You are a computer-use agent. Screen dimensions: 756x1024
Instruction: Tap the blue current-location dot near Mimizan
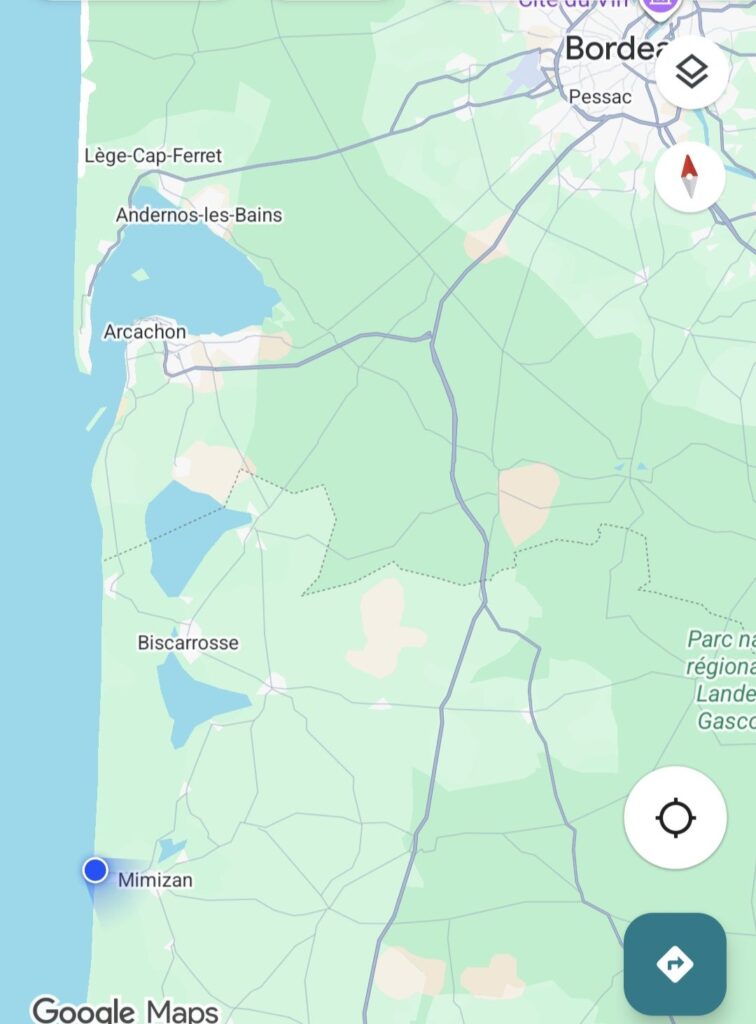tap(95, 870)
